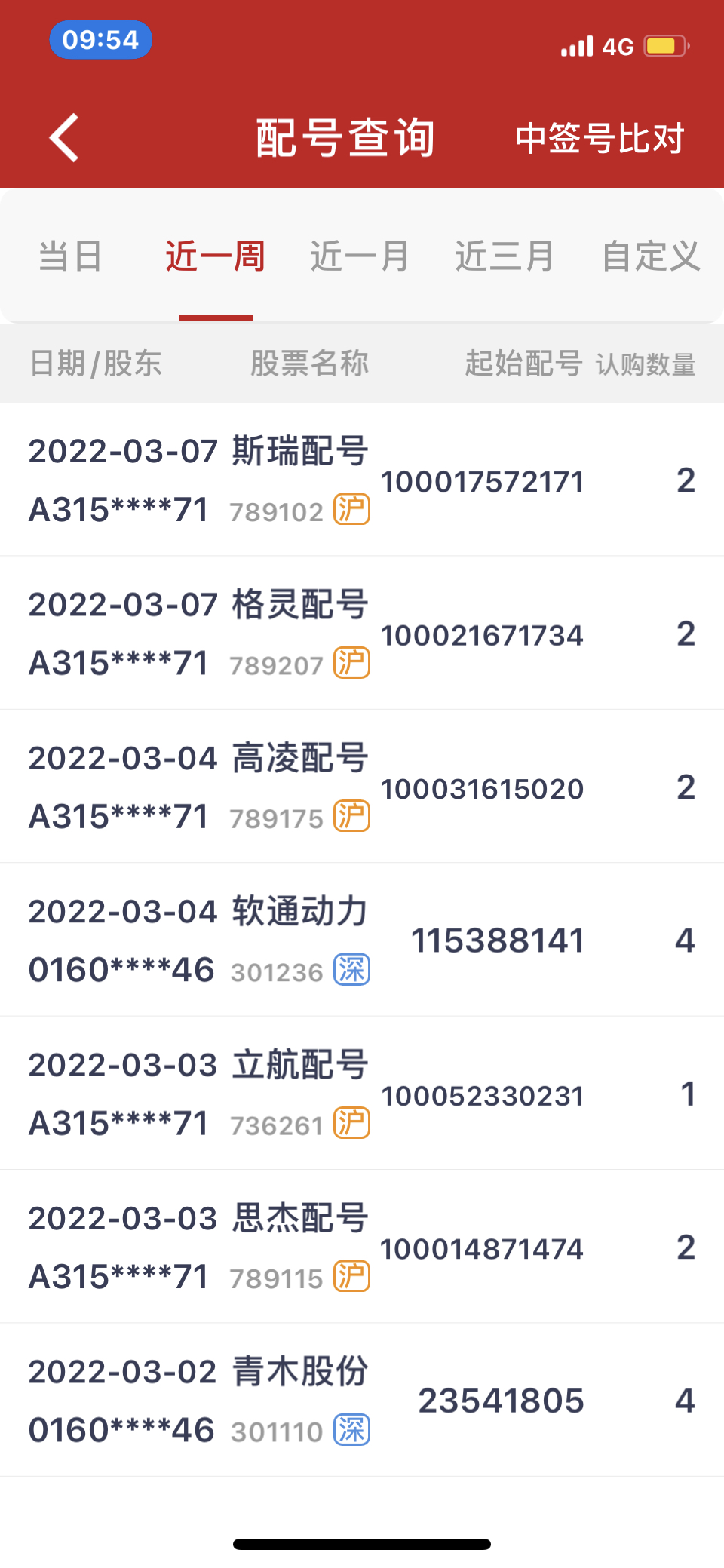Screen dimensions: 724x1568
Task: Open the 斯瑞配号 record
Action: [x=362, y=480]
